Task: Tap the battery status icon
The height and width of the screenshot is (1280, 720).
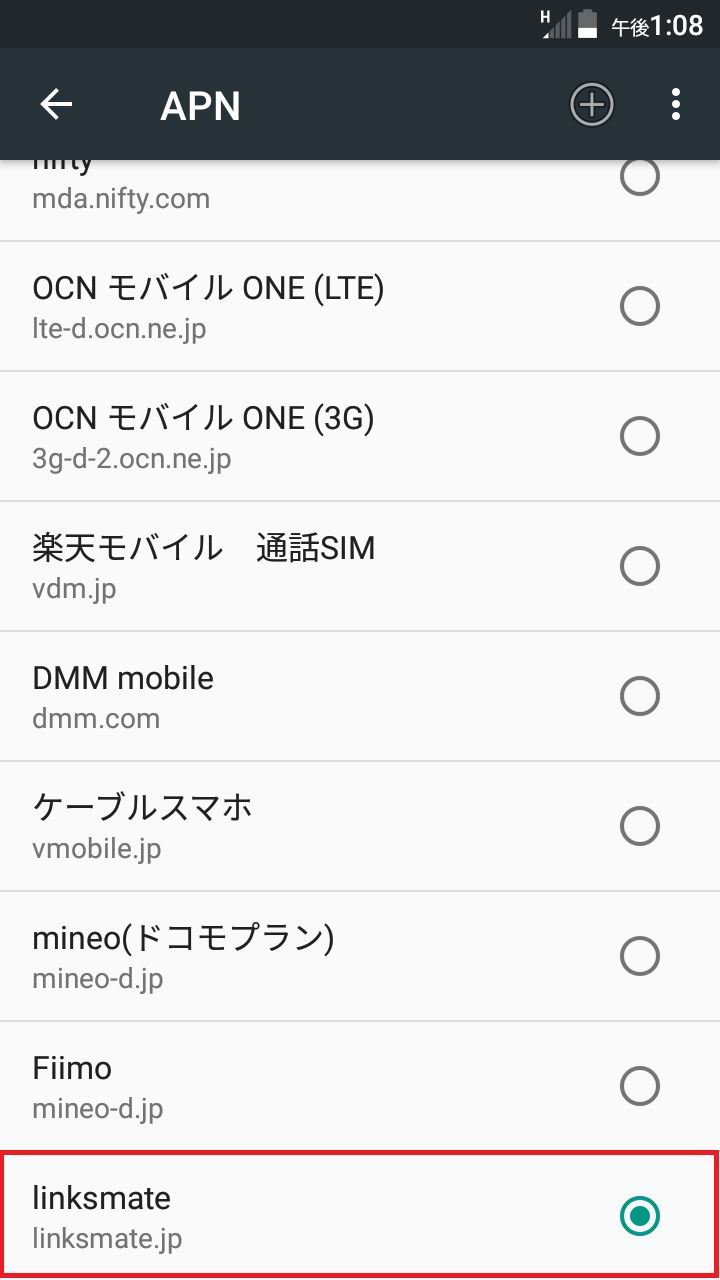Action: click(x=586, y=24)
